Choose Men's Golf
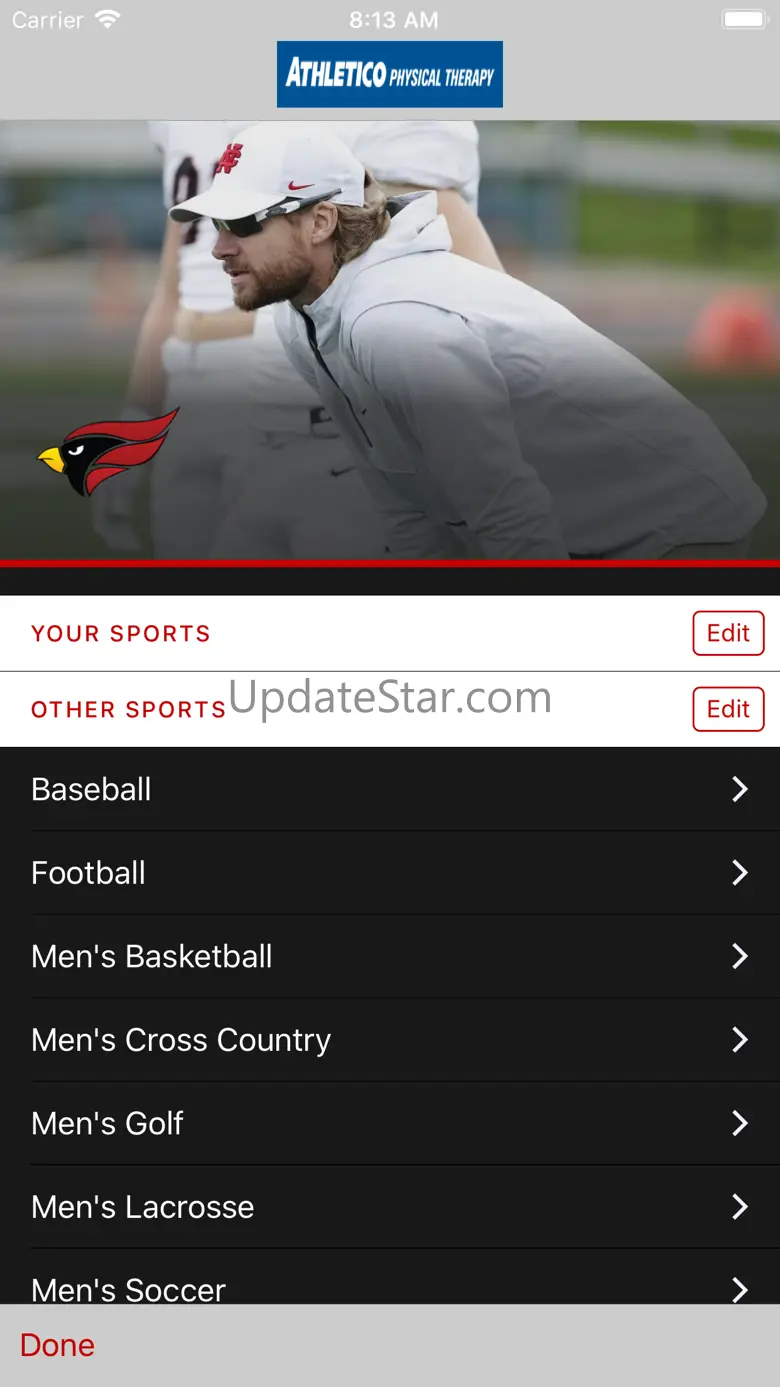This screenshot has width=780, height=1387. coord(390,1123)
